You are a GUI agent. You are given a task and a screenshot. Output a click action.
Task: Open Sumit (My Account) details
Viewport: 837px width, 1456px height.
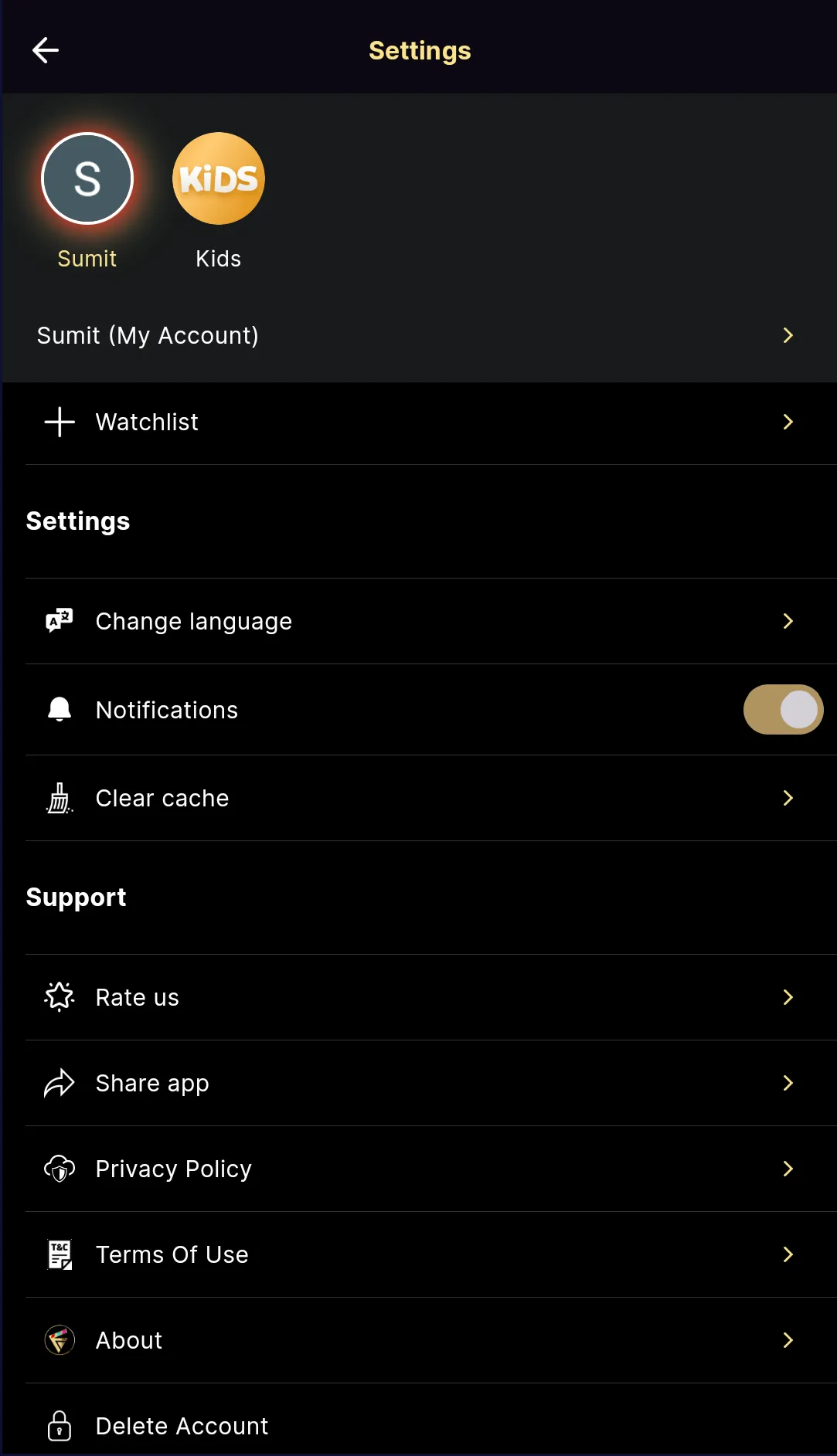pos(148,335)
